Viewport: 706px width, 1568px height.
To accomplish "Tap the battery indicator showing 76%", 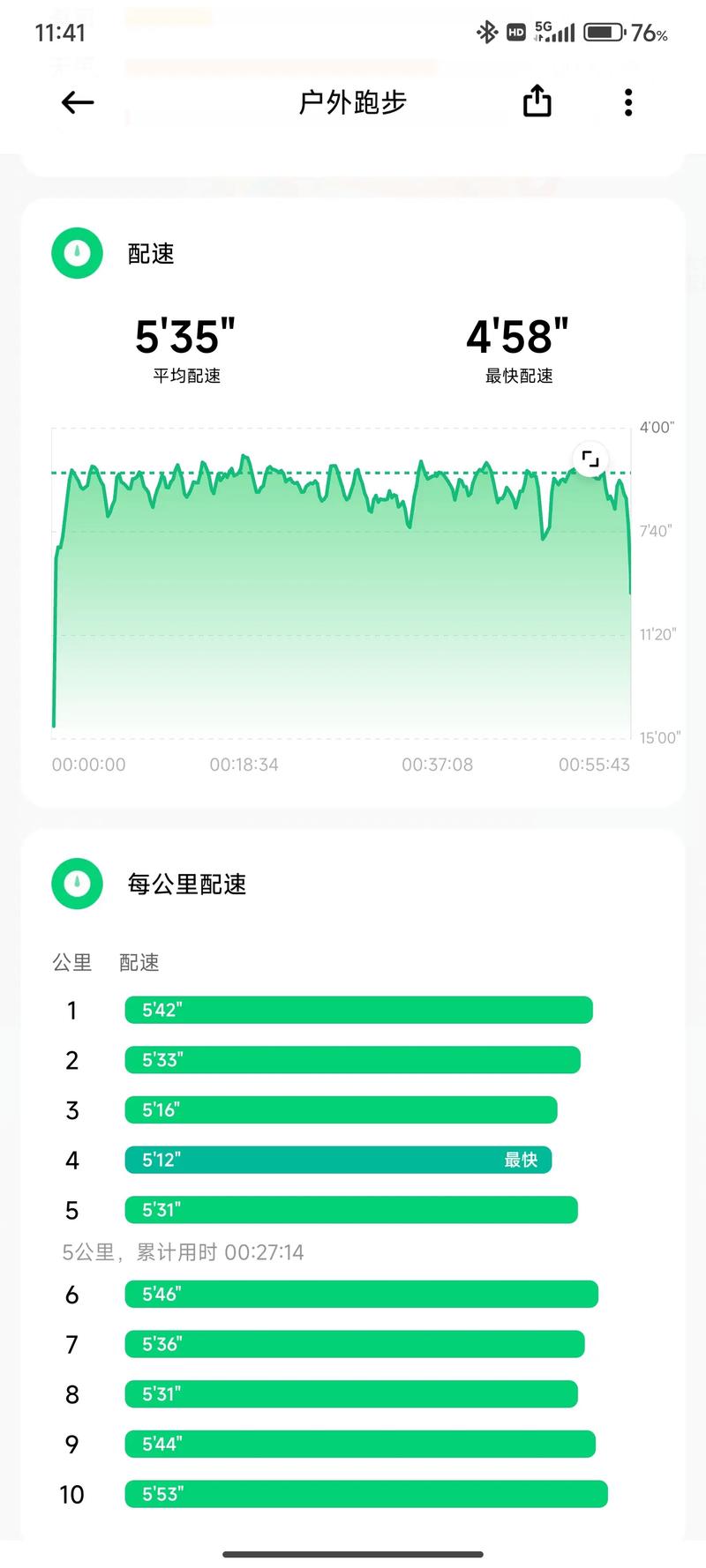I will click(604, 32).
